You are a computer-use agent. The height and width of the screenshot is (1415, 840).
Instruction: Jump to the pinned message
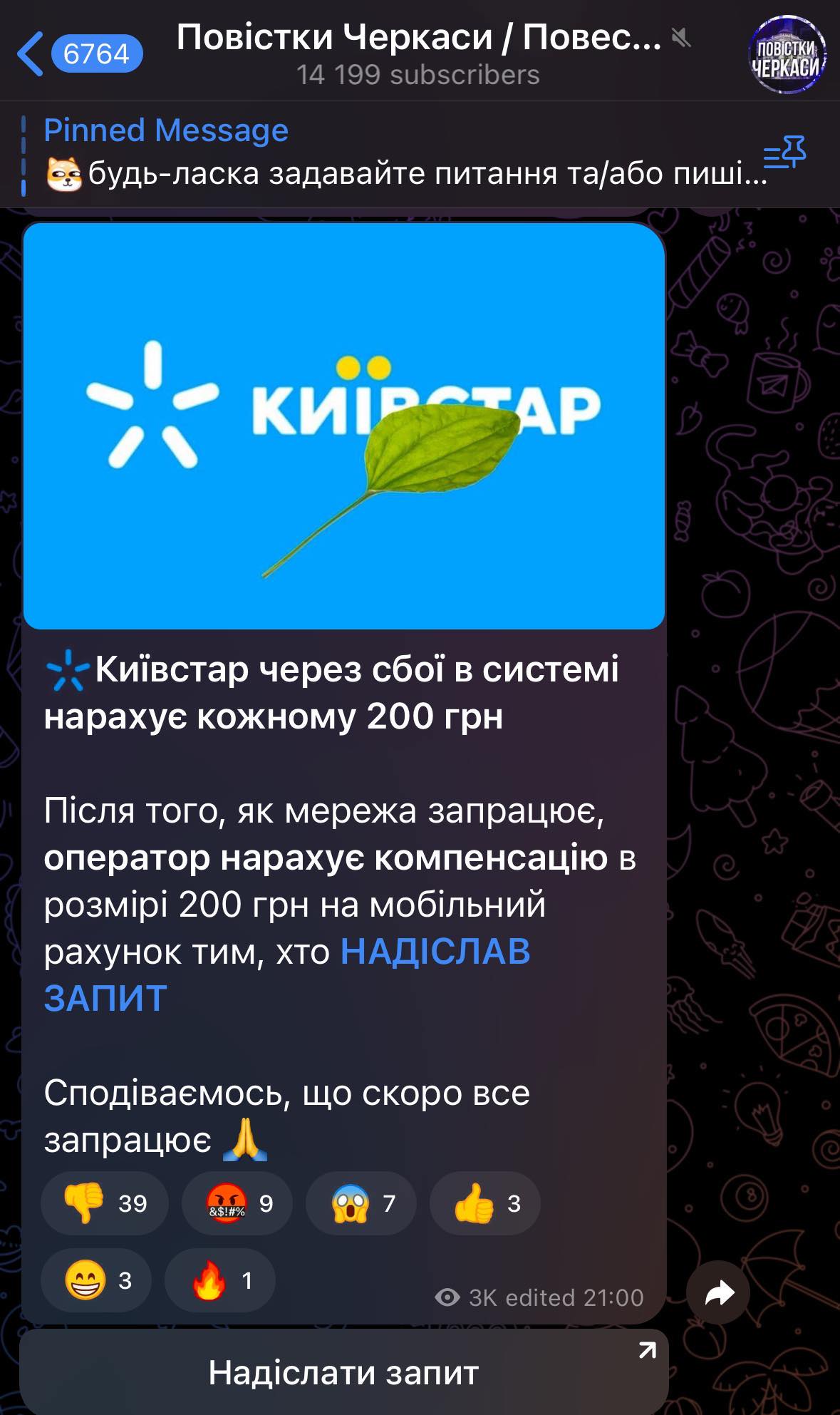coord(399,153)
